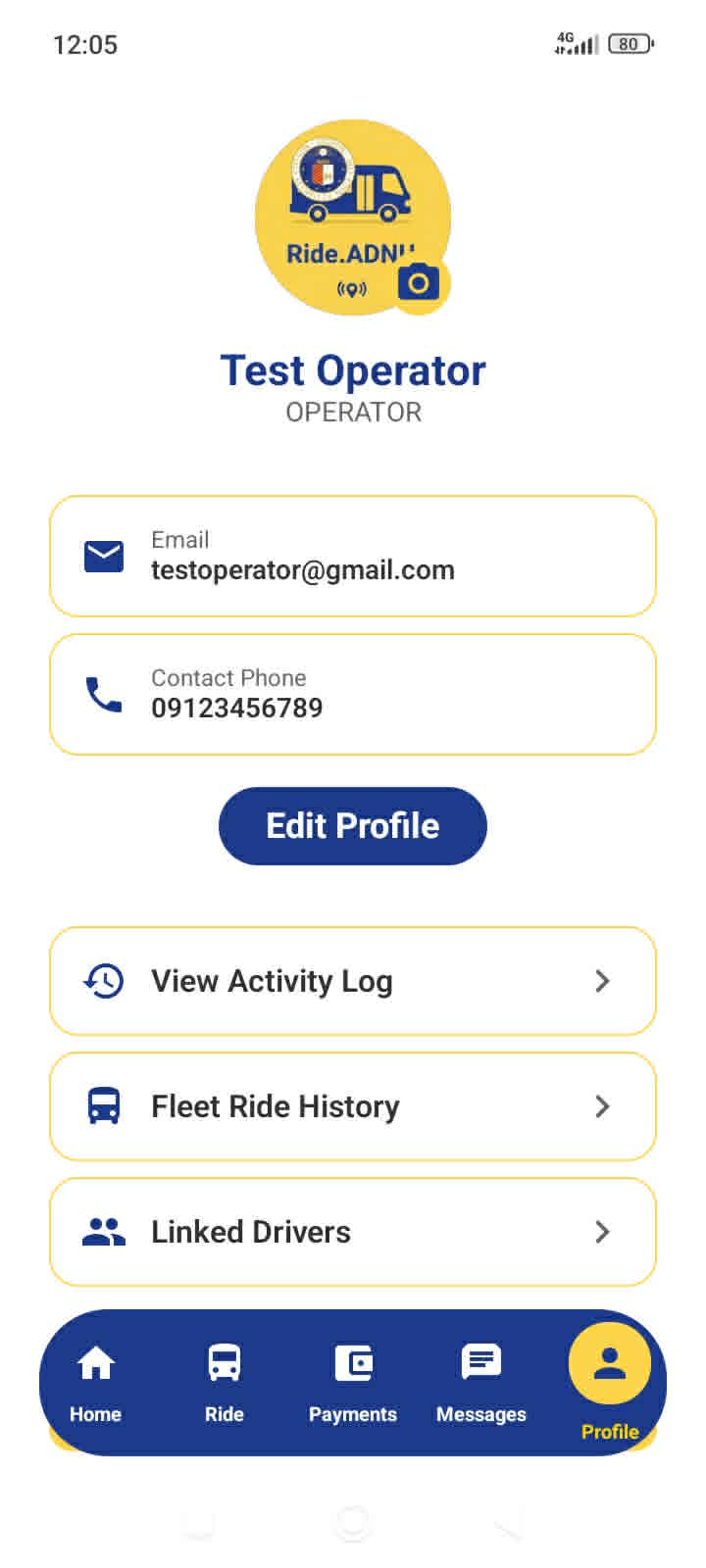Switch to the Payments tab
The width and height of the screenshot is (706, 1568).
pyautogui.click(x=353, y=1383)
